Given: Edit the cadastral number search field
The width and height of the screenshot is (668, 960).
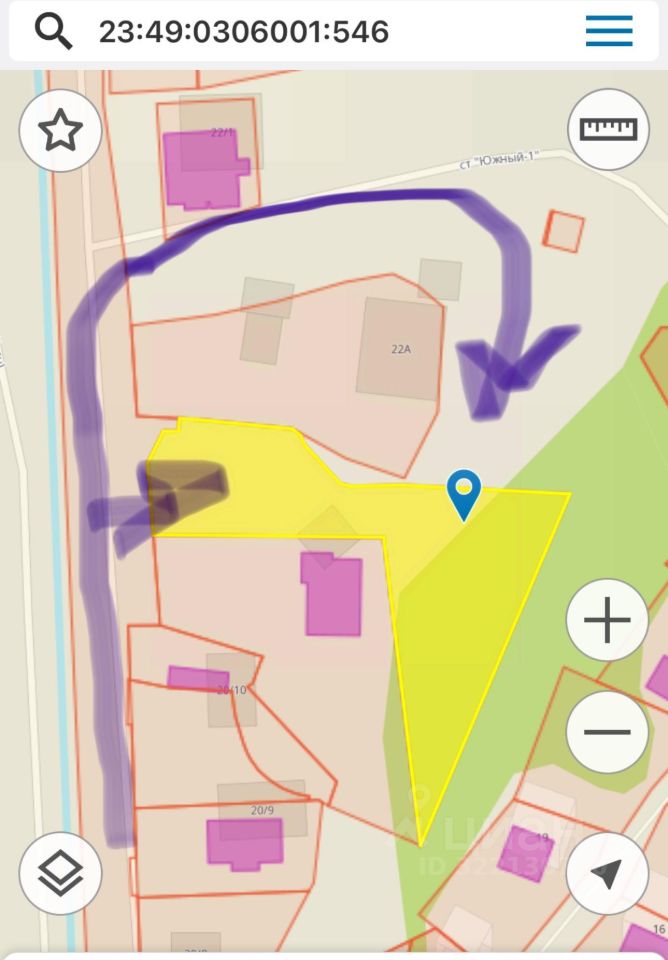Looking at the screenshot, I should point(300,32).
